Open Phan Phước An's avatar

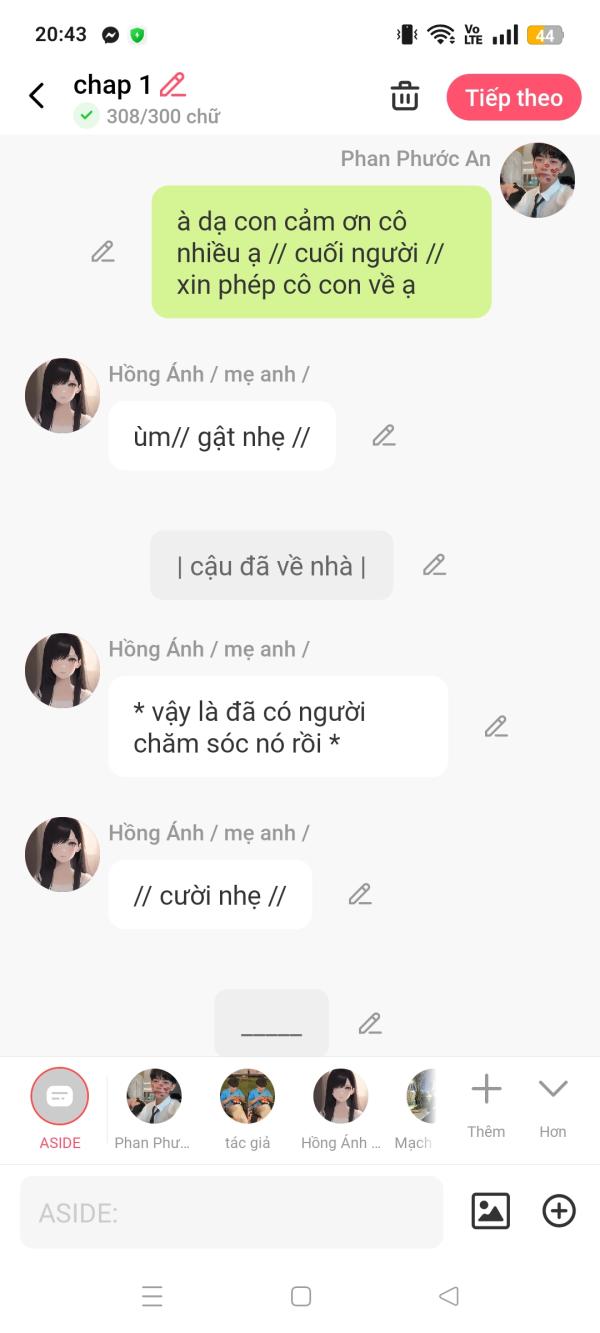coord(537,180)
